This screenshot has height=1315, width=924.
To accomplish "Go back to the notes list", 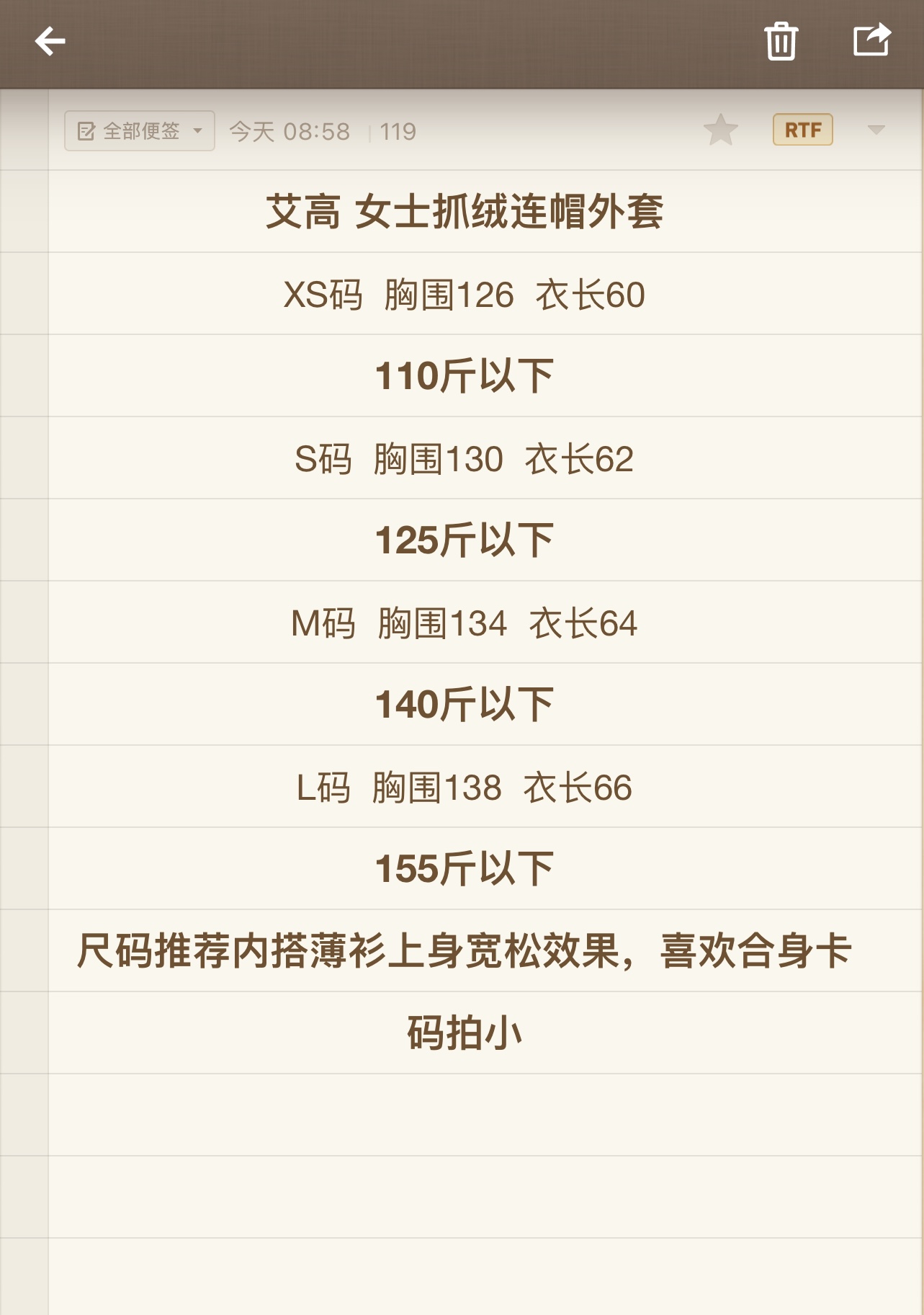I will [x=50, y=41].
